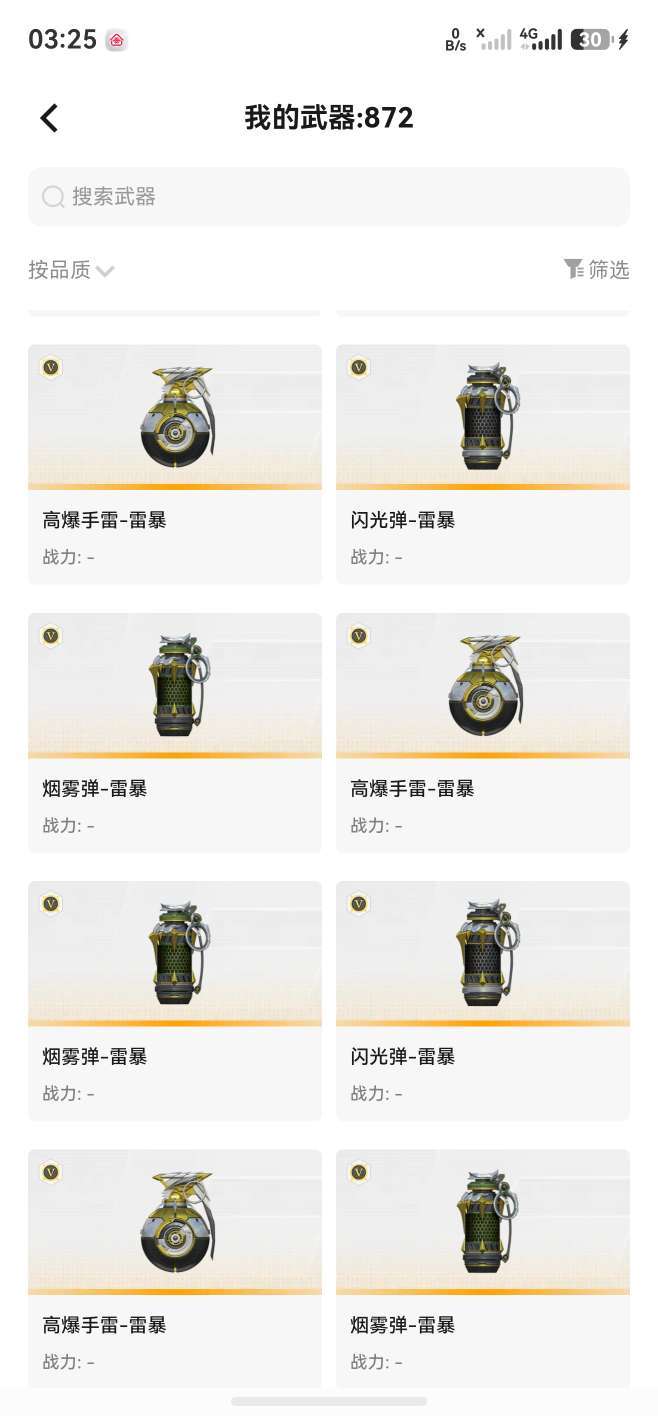Expand the 按品质 sort dropdown
This screenshot has height=1416, width=658.
click(x=71, y=270)
